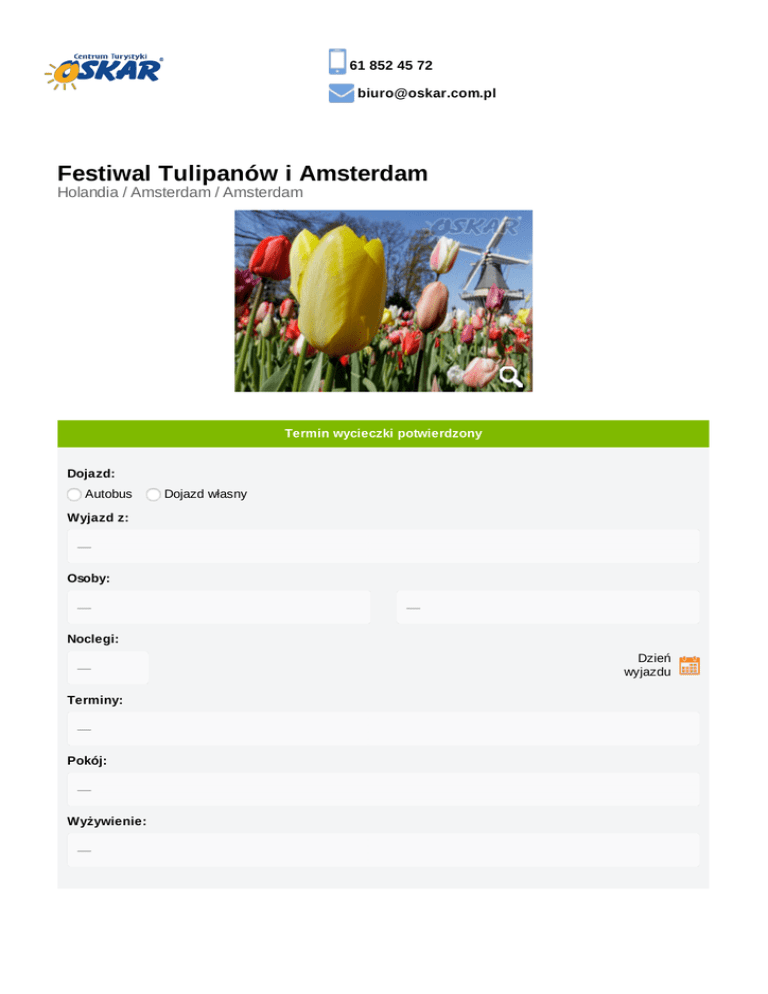The height and width of the screenshot is (994, 768).
Task: Open the Dzień wyjazdu calendar icon
Action: pyautogui.click(x=689, y=666)
